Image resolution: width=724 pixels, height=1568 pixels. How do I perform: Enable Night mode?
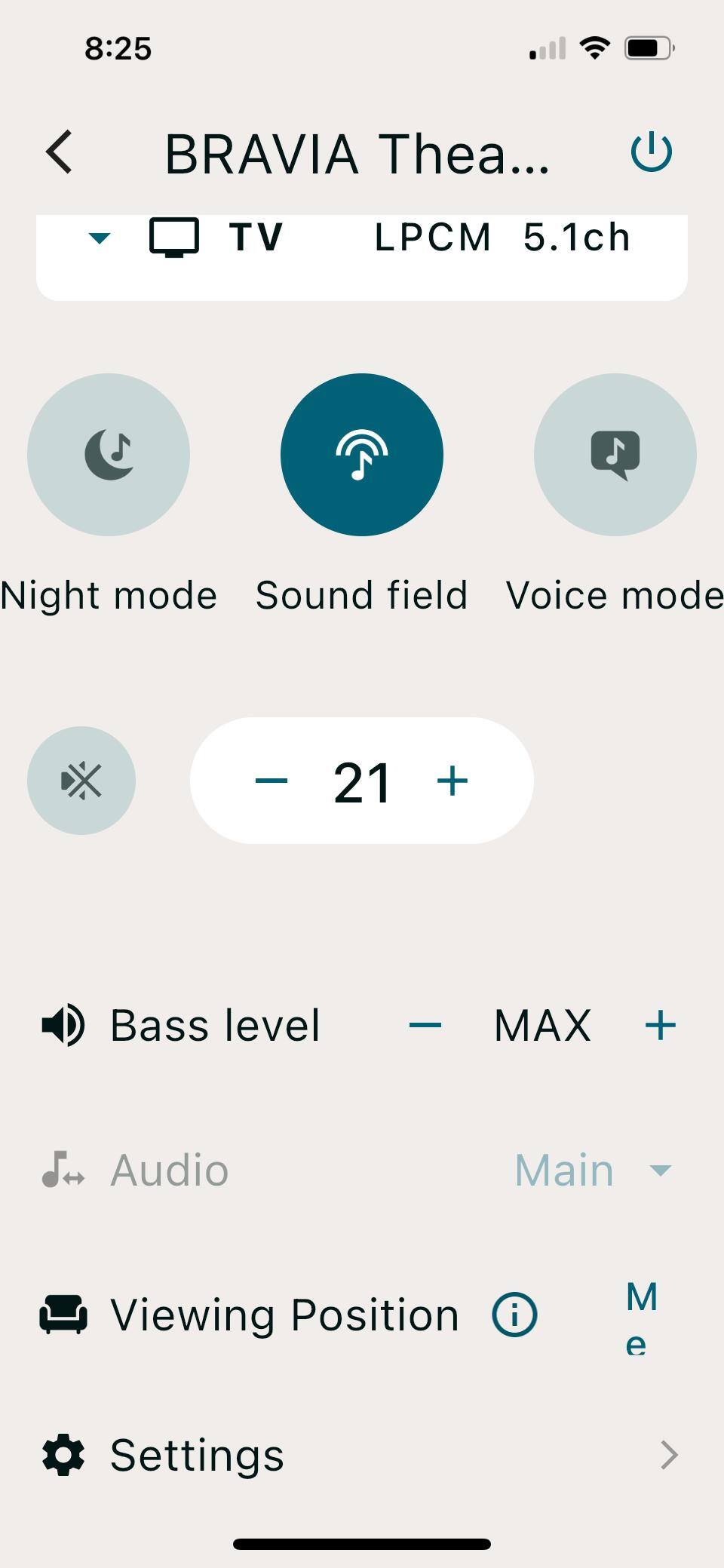pos(109,455)
